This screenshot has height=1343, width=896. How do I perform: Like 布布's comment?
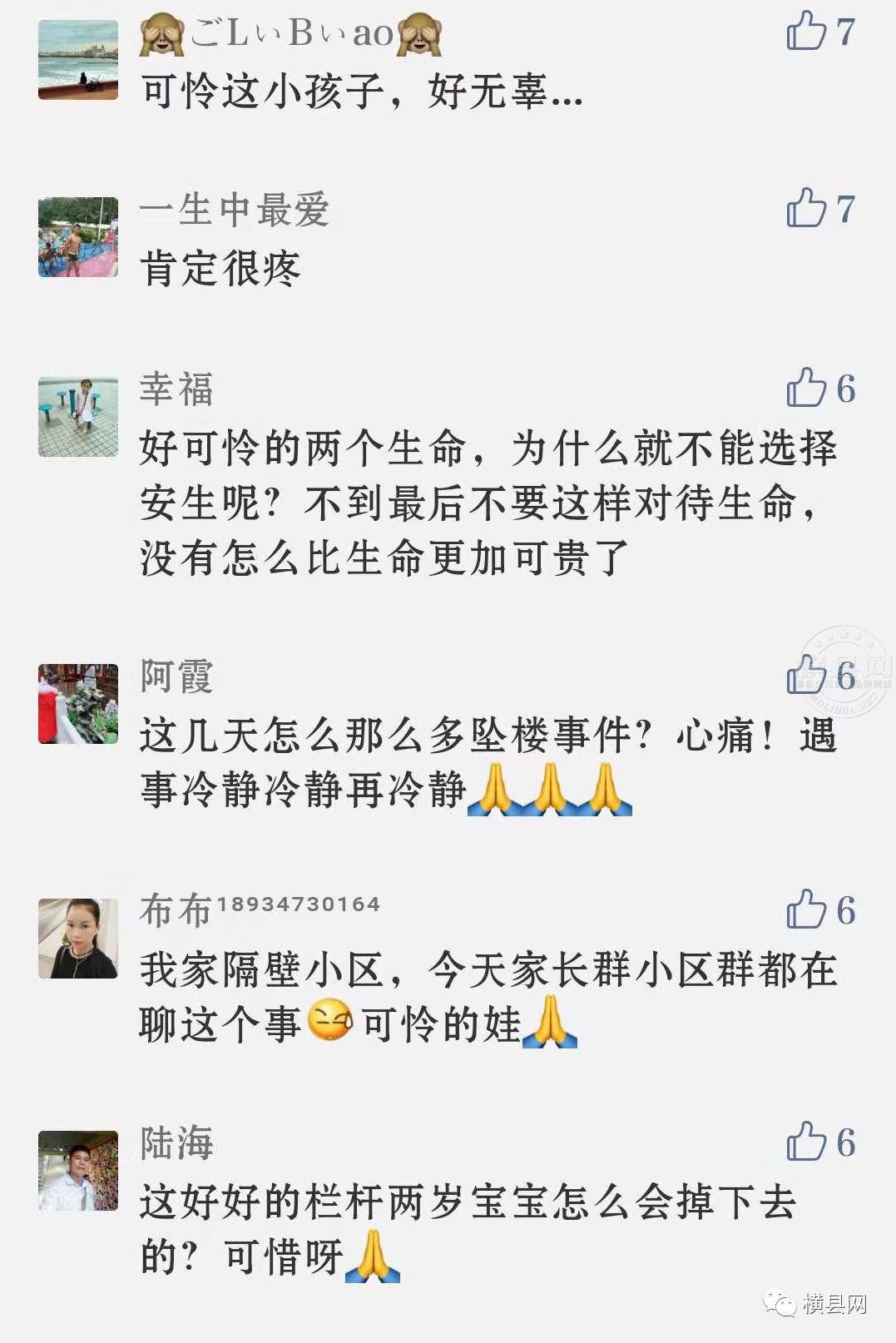click(806, 909)
